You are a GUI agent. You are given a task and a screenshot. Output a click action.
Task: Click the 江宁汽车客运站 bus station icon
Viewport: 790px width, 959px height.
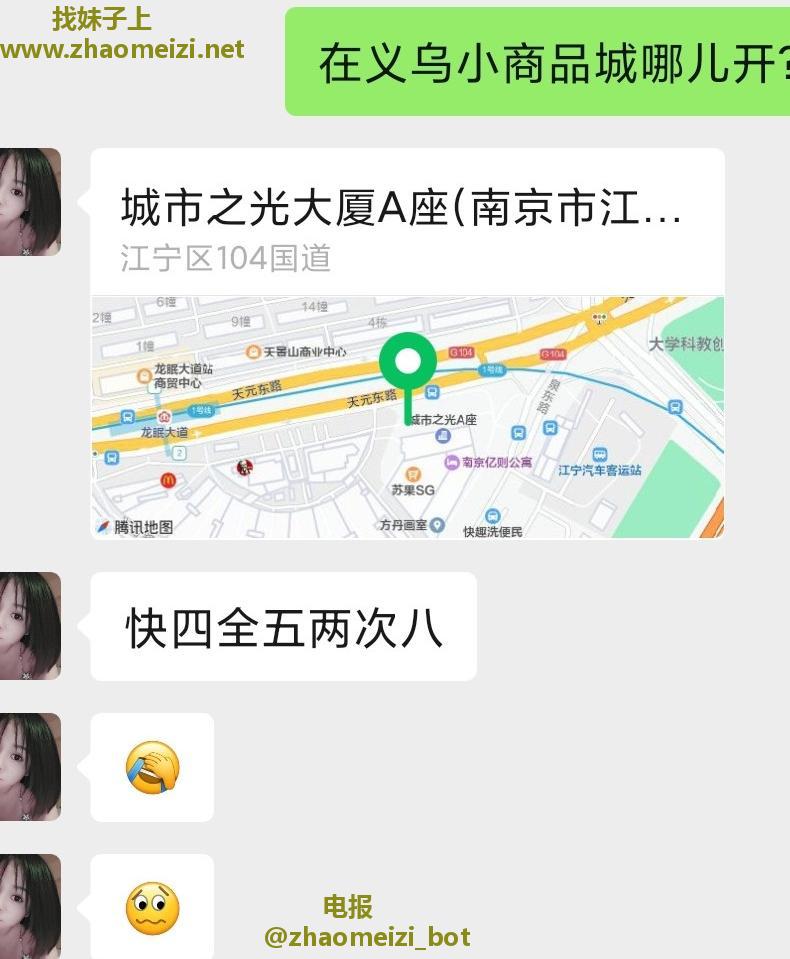[600, 453]
